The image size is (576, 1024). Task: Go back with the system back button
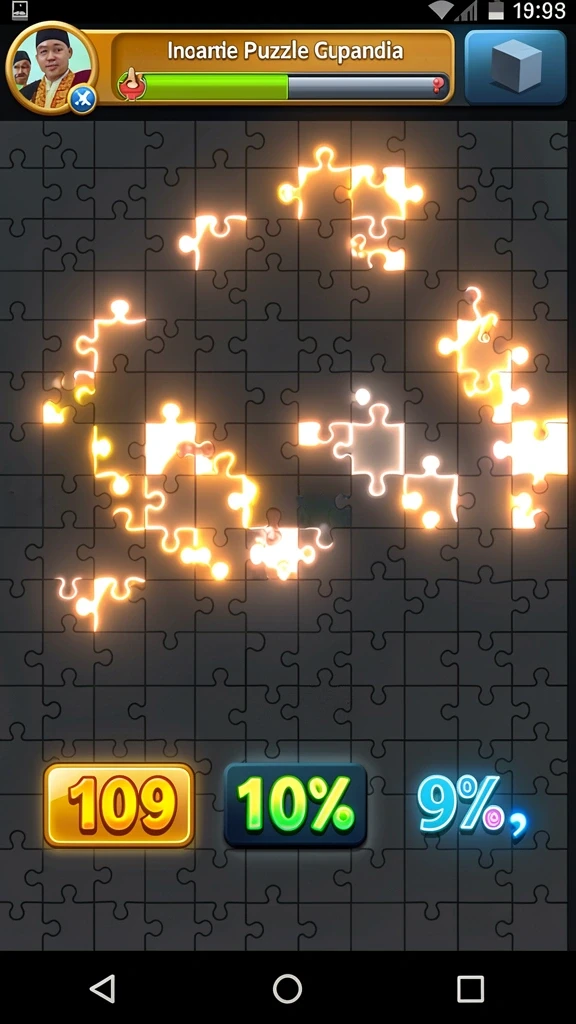(103, 988)
